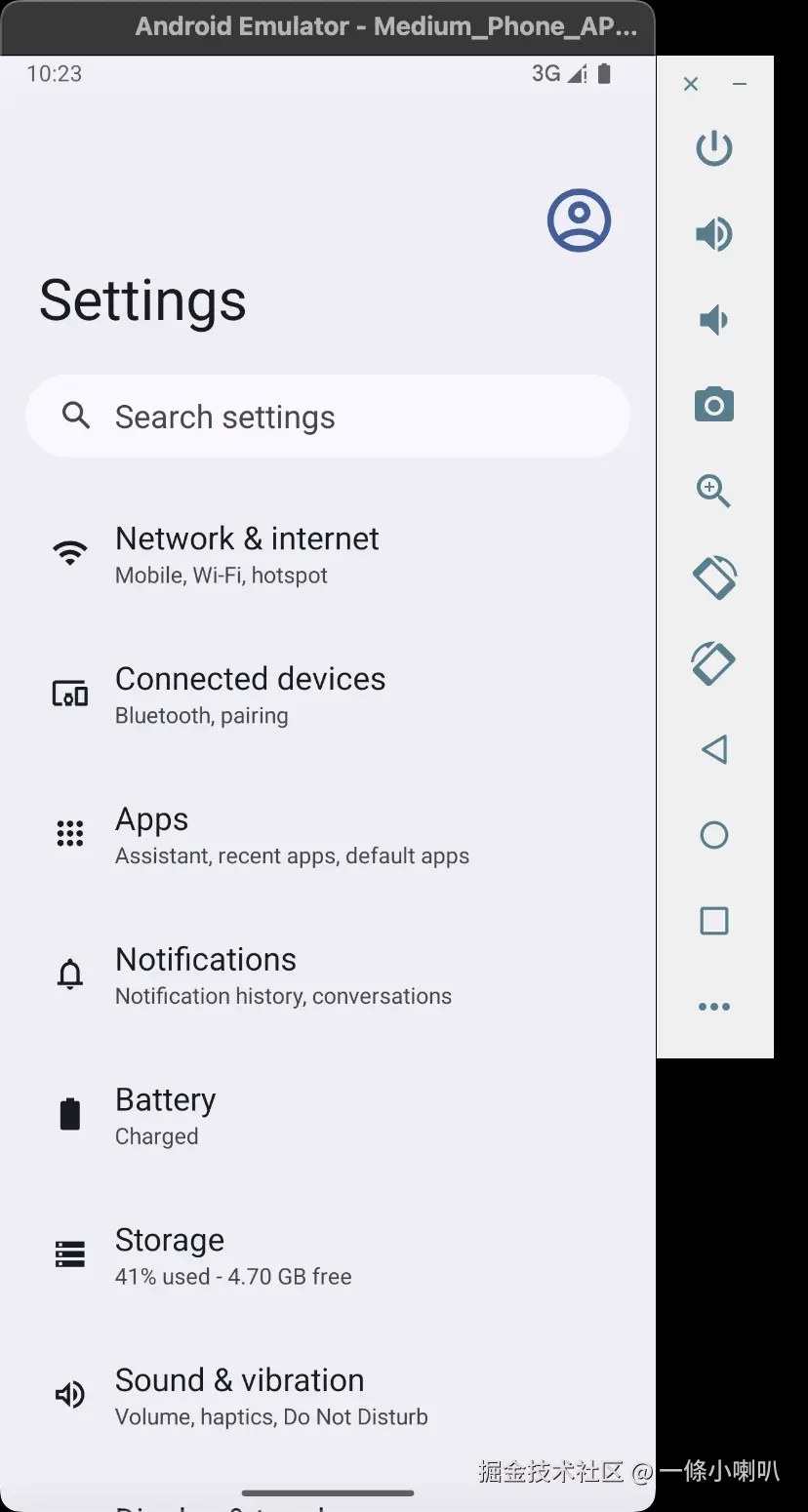Activate the emulator zoom tool

tap(714, 492)
